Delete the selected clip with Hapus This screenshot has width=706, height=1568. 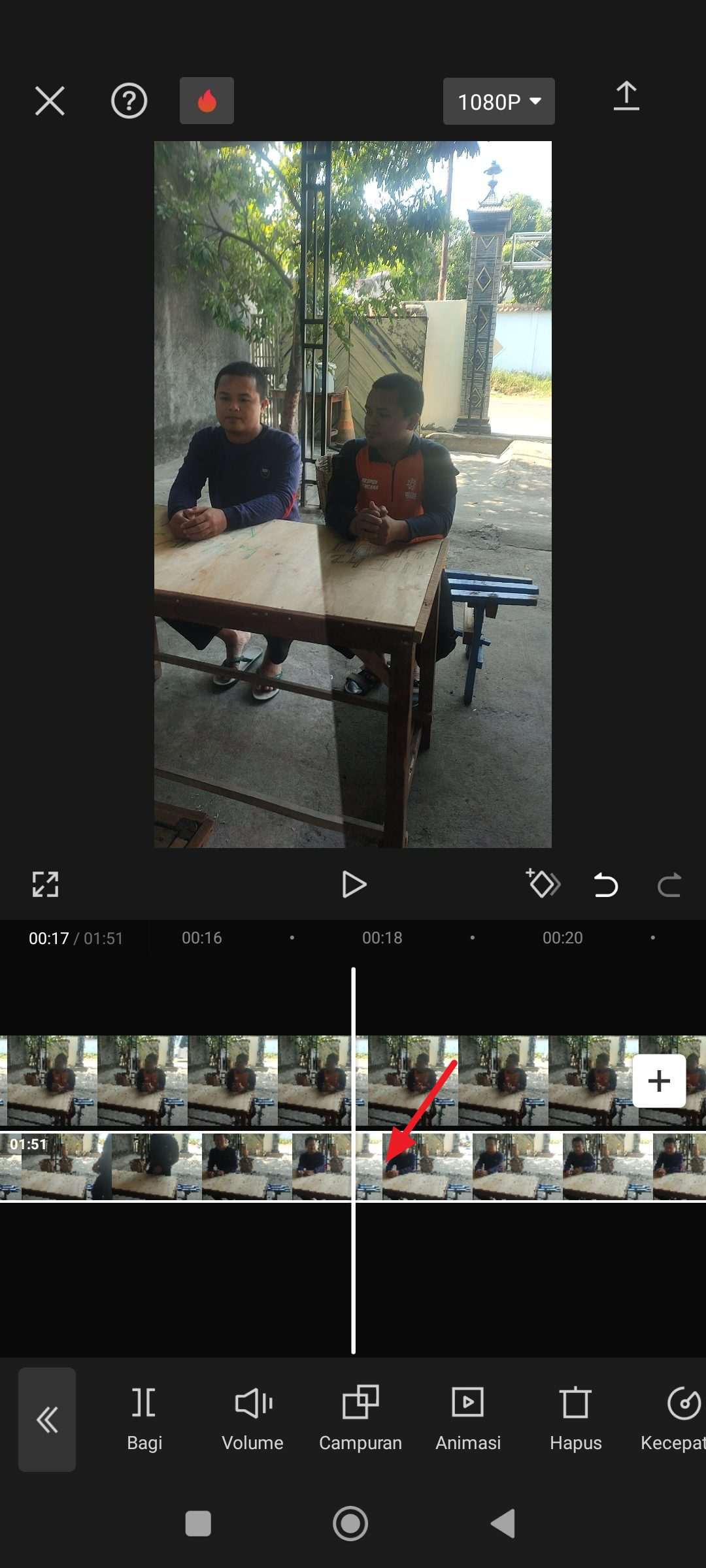pos(575,1418)
